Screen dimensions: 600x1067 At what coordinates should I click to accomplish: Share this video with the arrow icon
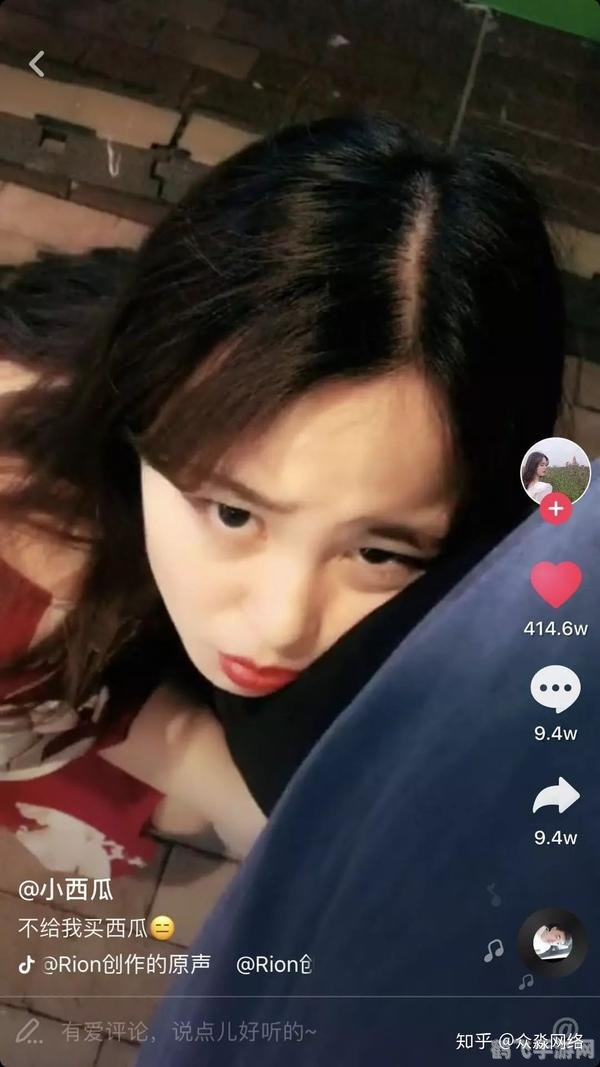[556, 796]
